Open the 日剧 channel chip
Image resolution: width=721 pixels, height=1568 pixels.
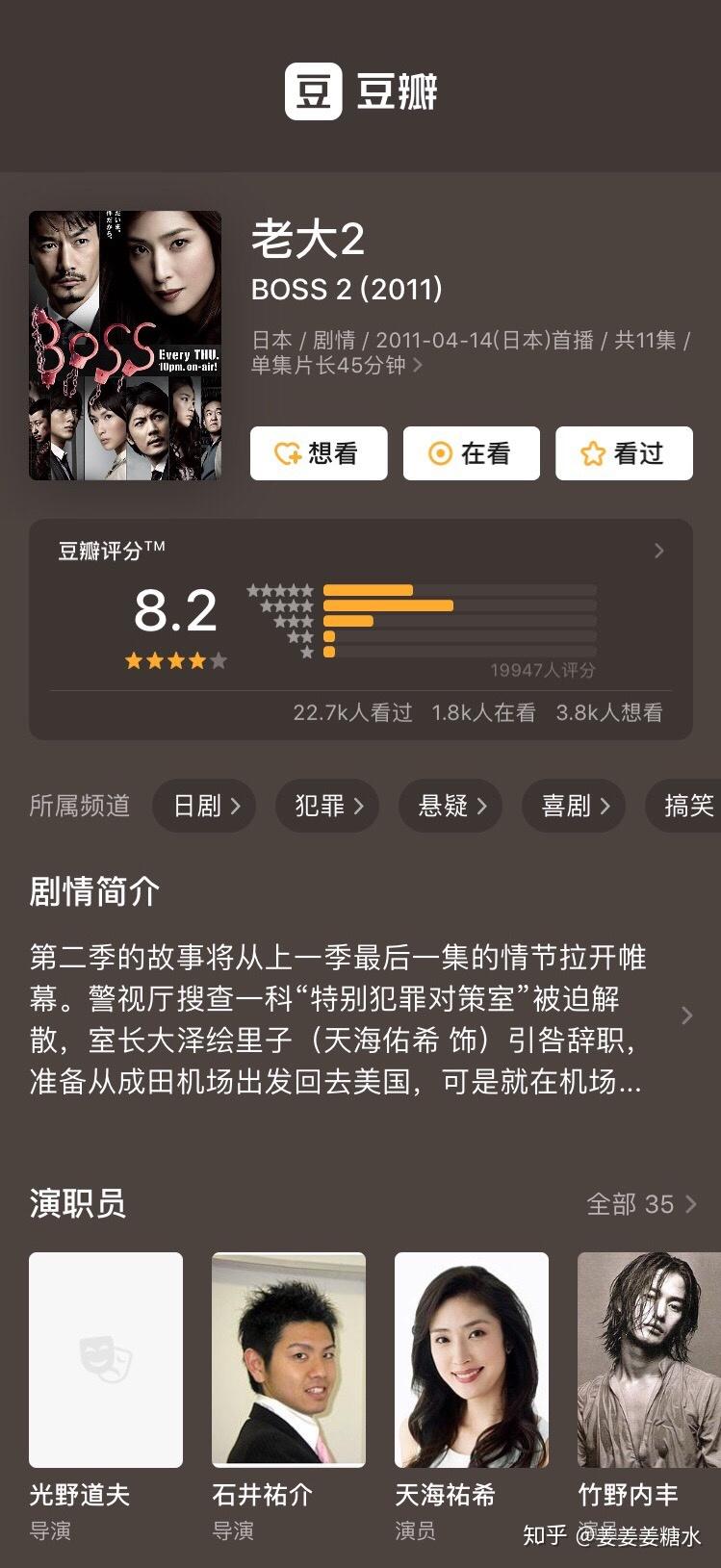(204, 806)
